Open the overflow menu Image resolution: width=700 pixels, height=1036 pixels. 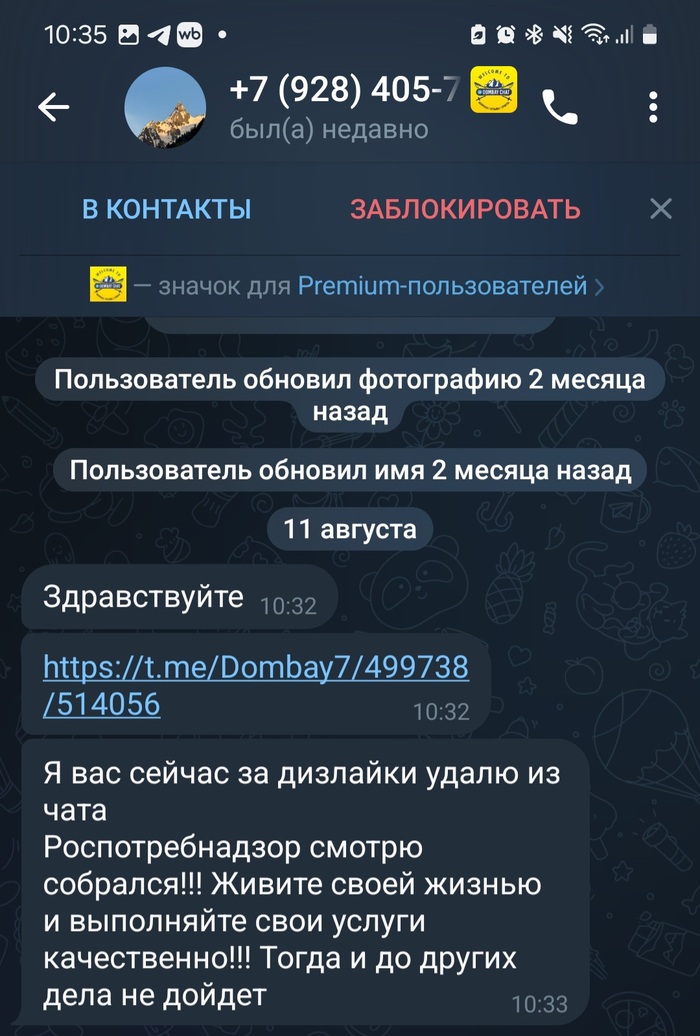coord(653,108)
